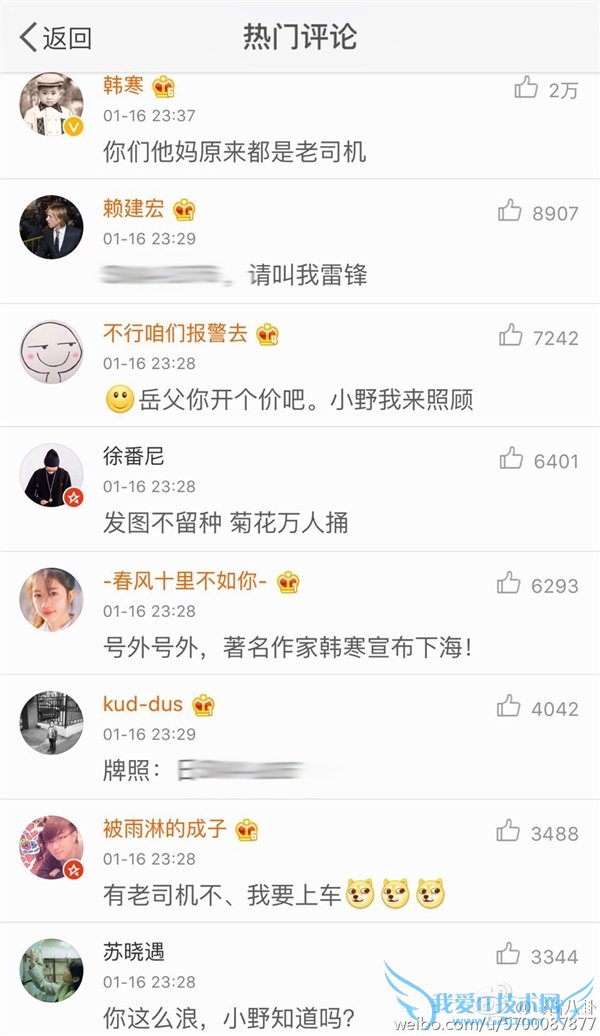The height and width of the screenshot is (1036, 600).
Task: Like 徐番尼's comment
Action: 511,459
